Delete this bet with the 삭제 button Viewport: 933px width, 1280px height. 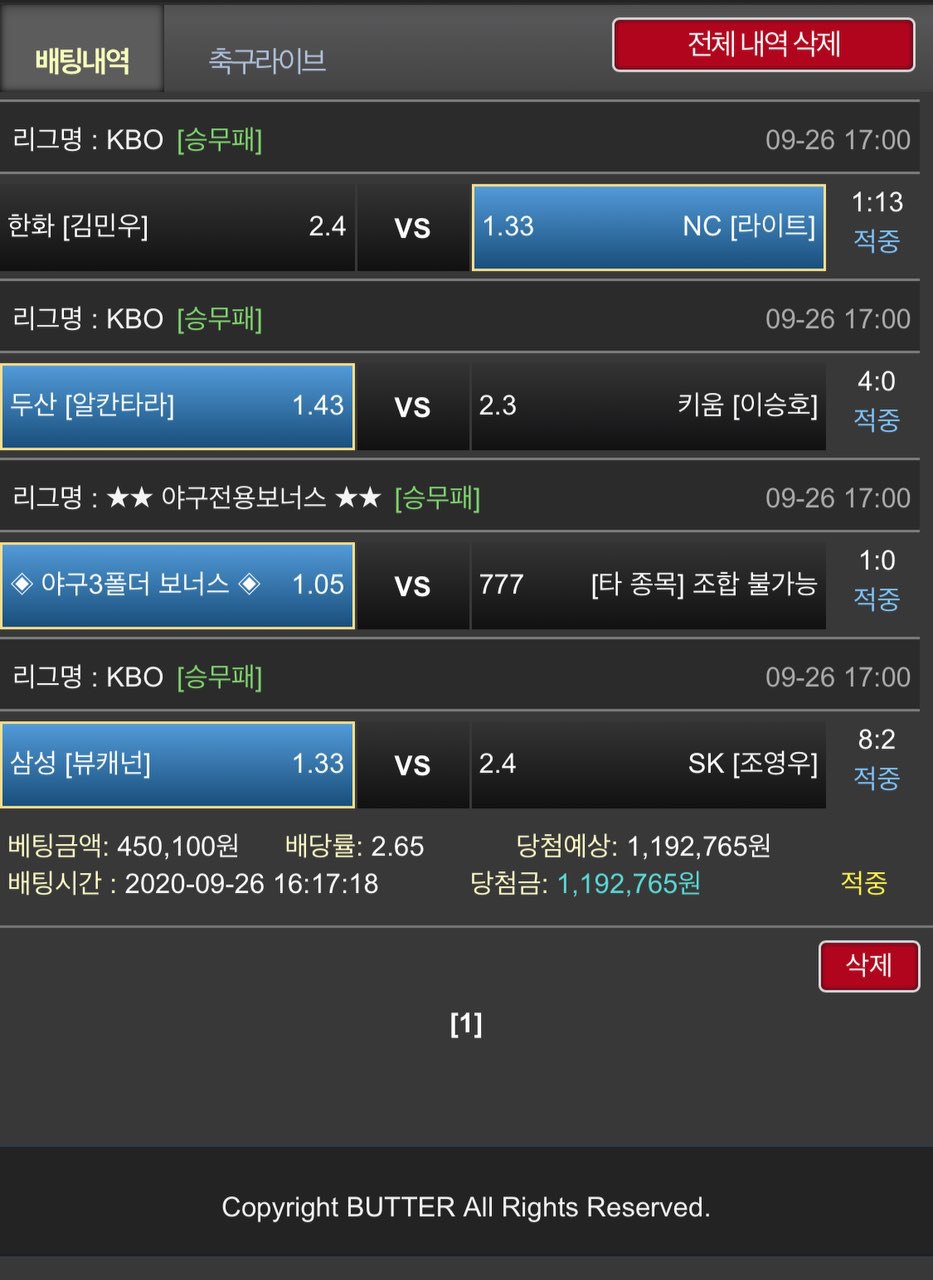tap(868, 966)
